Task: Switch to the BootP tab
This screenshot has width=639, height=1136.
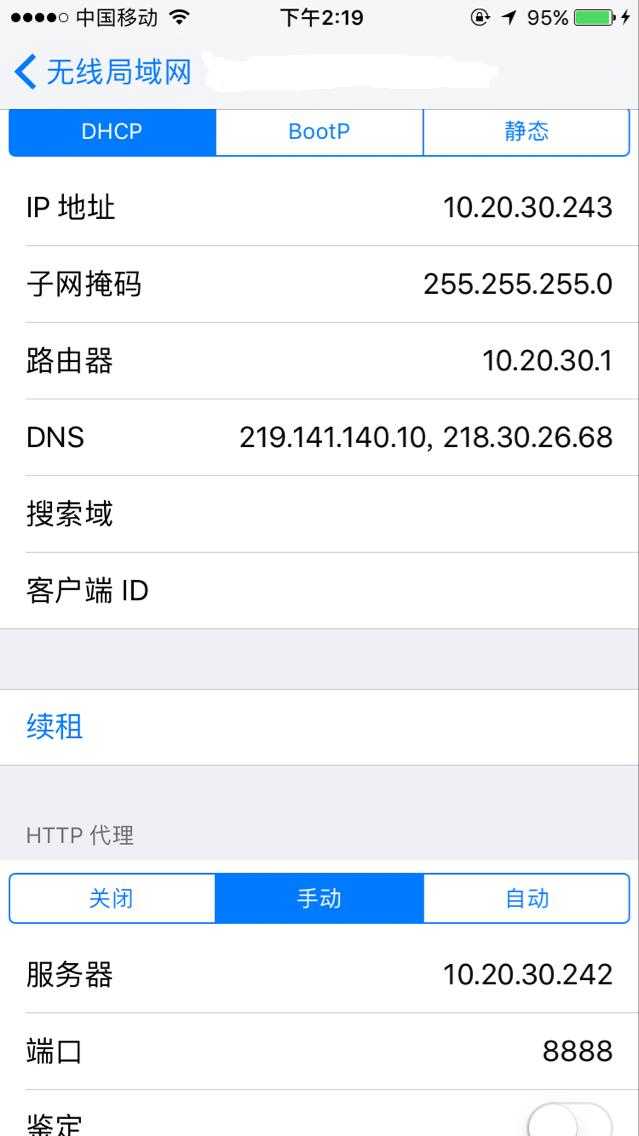Action: click(319, 132)
